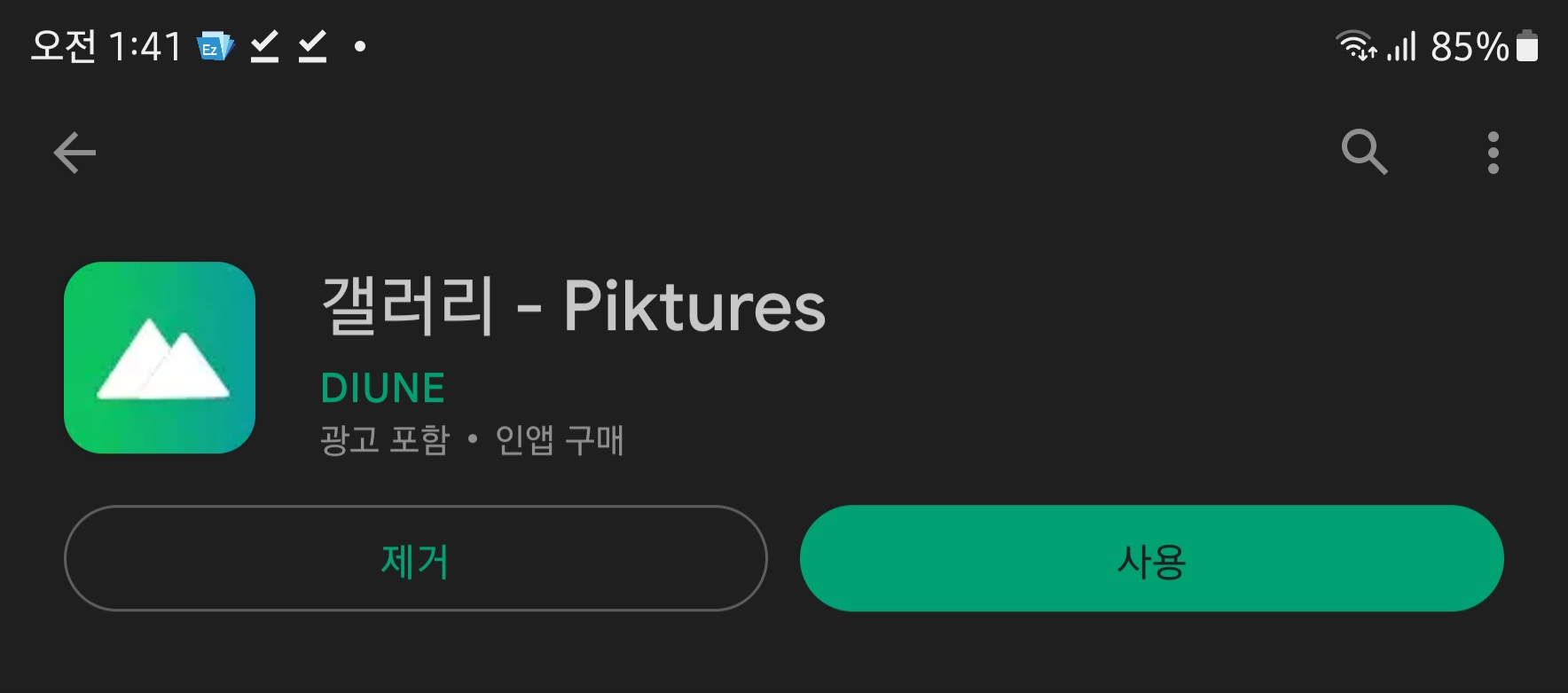Go back with the arrow icon
Screen dimensions: 1568x693
point(74,153)
